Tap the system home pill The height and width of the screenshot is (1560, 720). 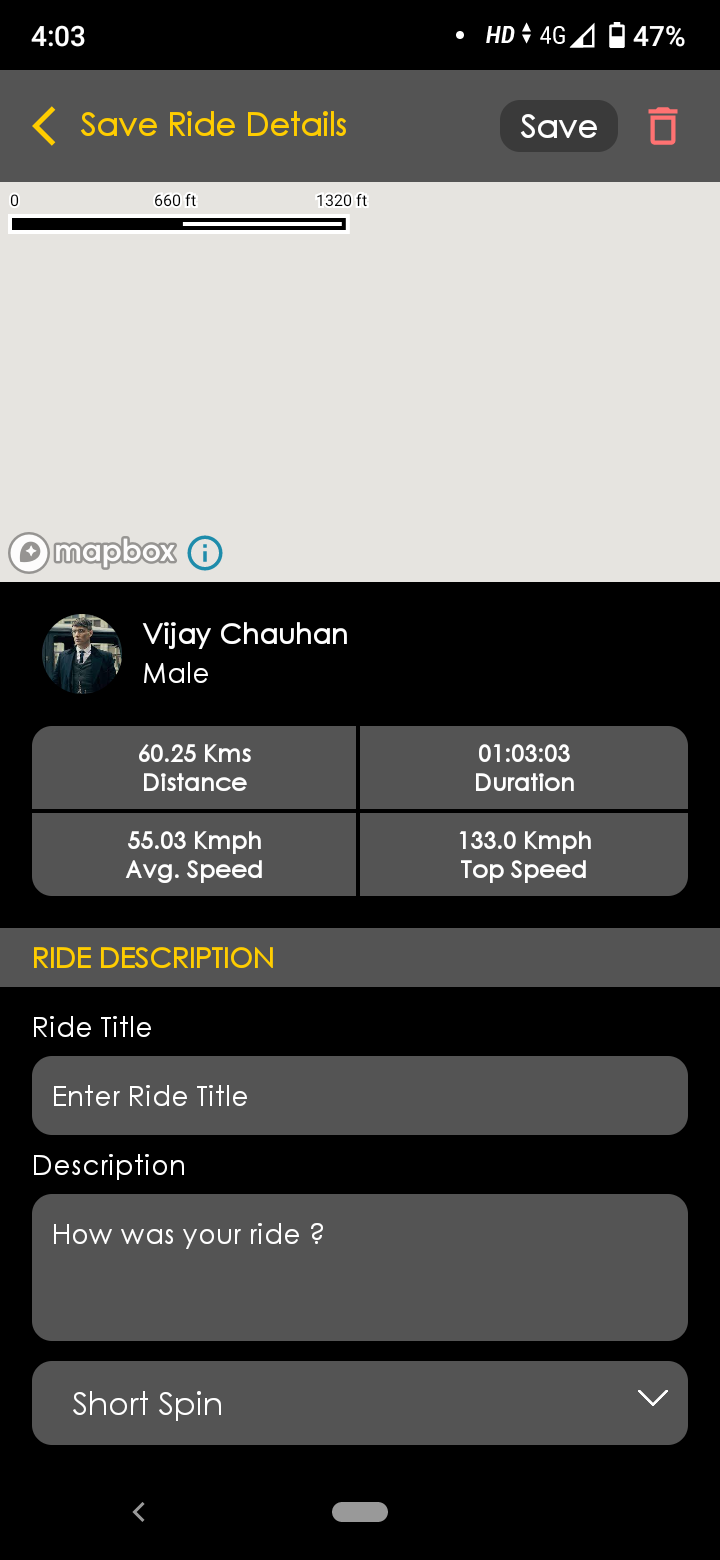pyautogui.click(x=360, y=1512)
